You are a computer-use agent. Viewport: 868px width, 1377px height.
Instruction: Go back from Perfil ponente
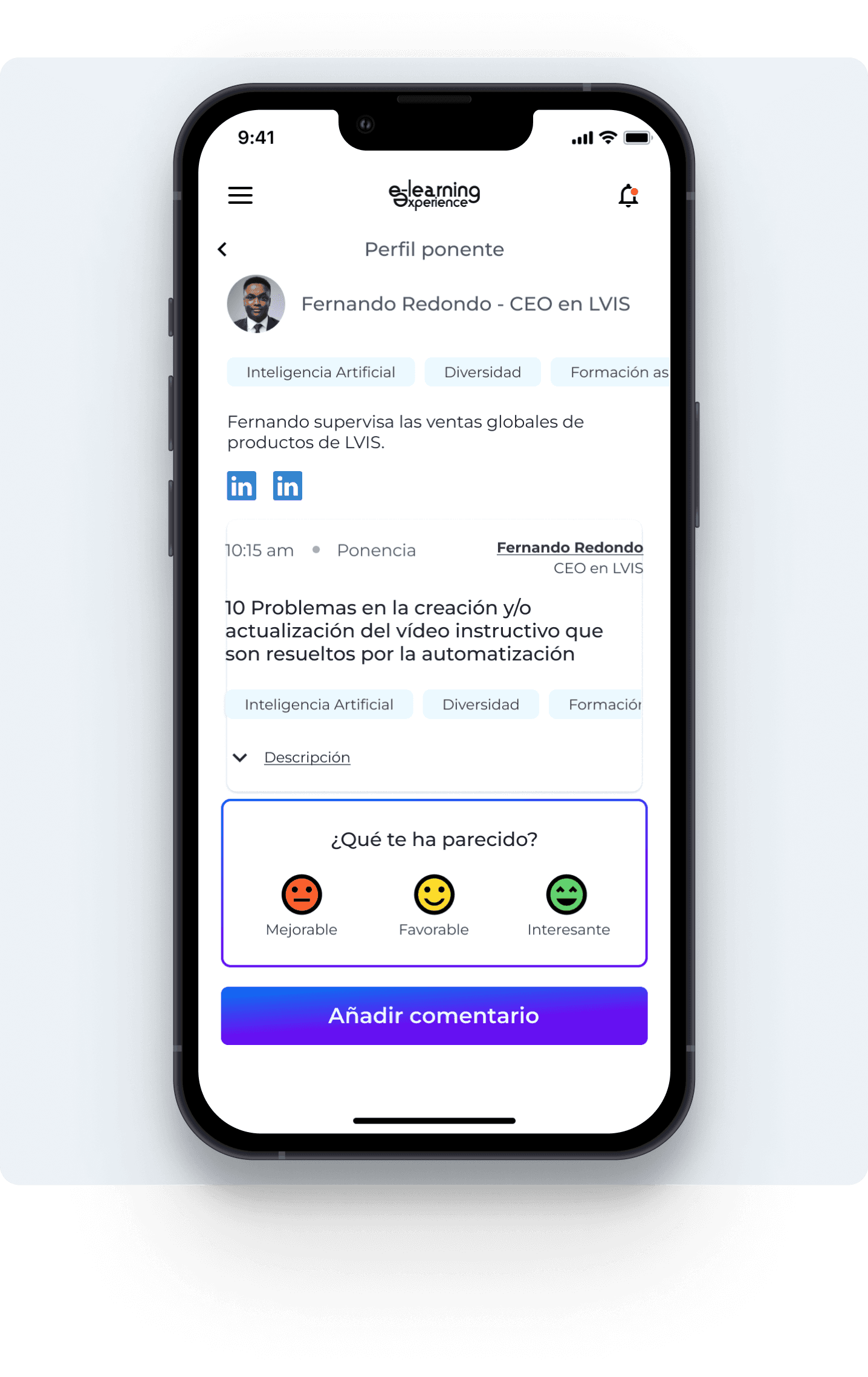[x=222, y=249]
